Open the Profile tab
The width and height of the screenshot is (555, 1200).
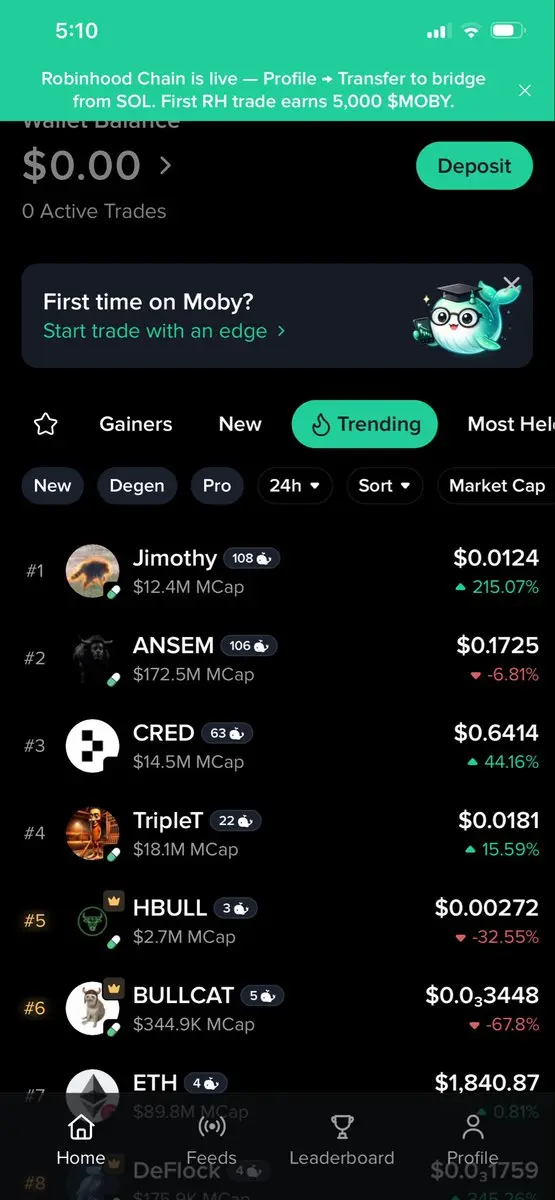click(473, 1141)
